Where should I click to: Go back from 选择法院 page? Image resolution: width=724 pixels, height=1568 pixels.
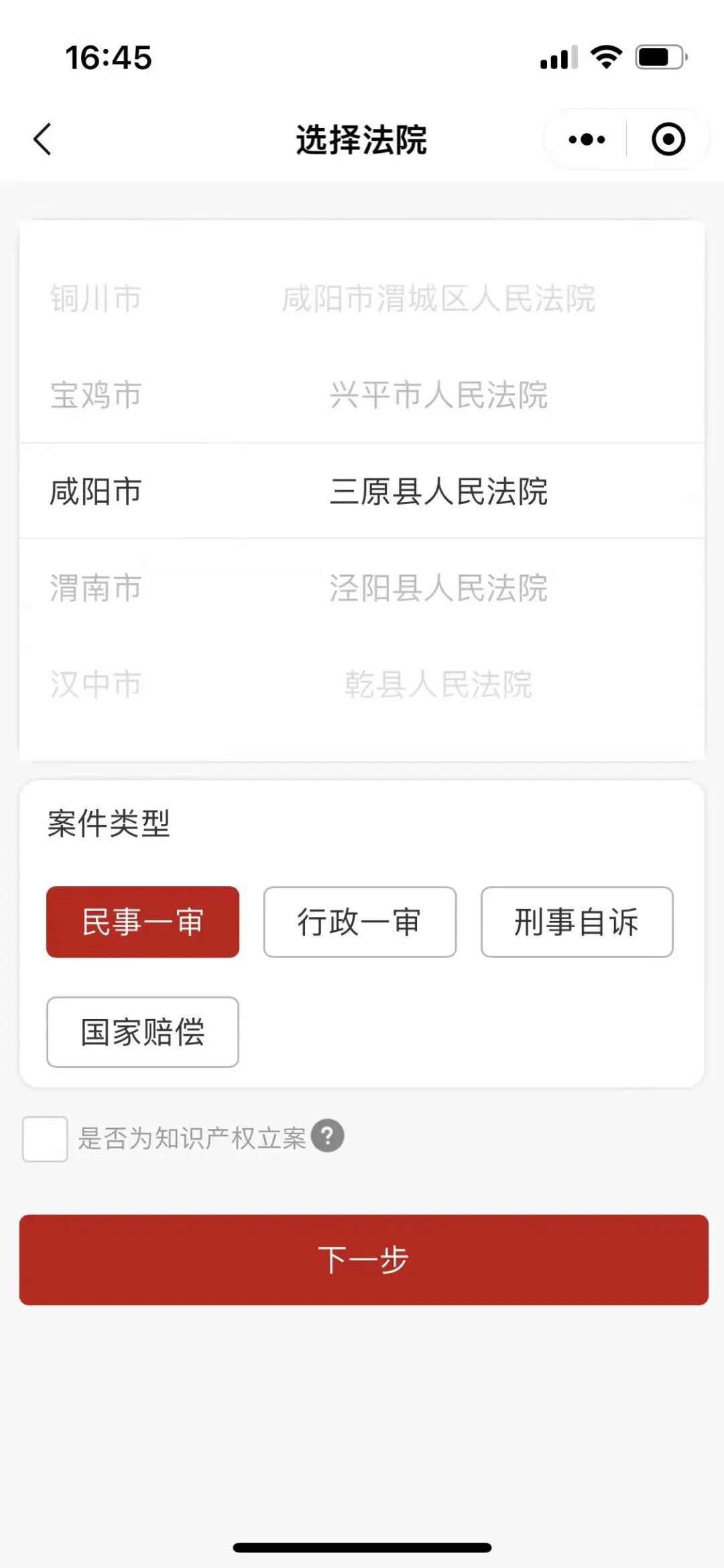[x=43, y=139]
